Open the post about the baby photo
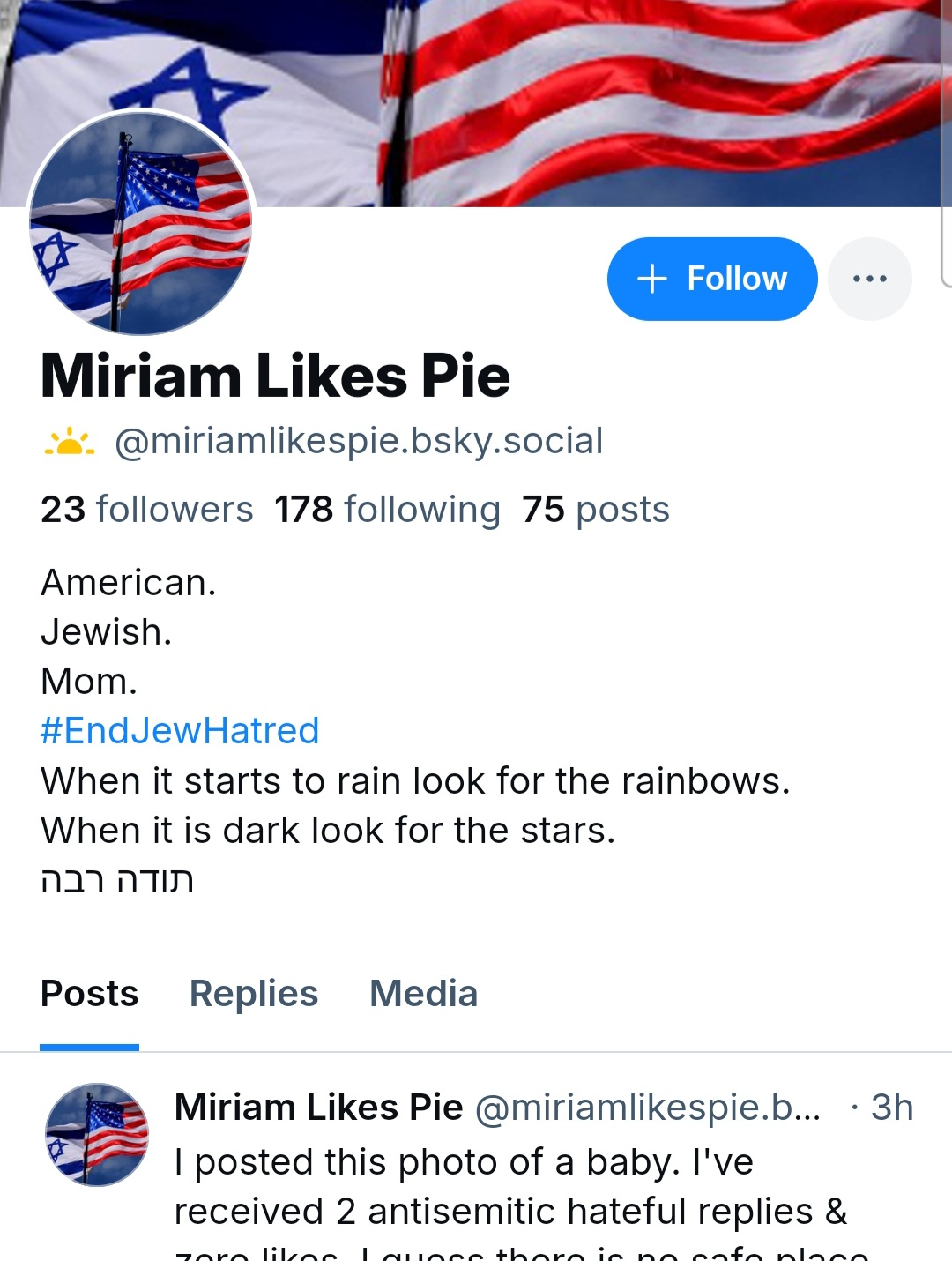Image resolution: width=952 pixels, height=1261 pixels. click(511, 1187)
